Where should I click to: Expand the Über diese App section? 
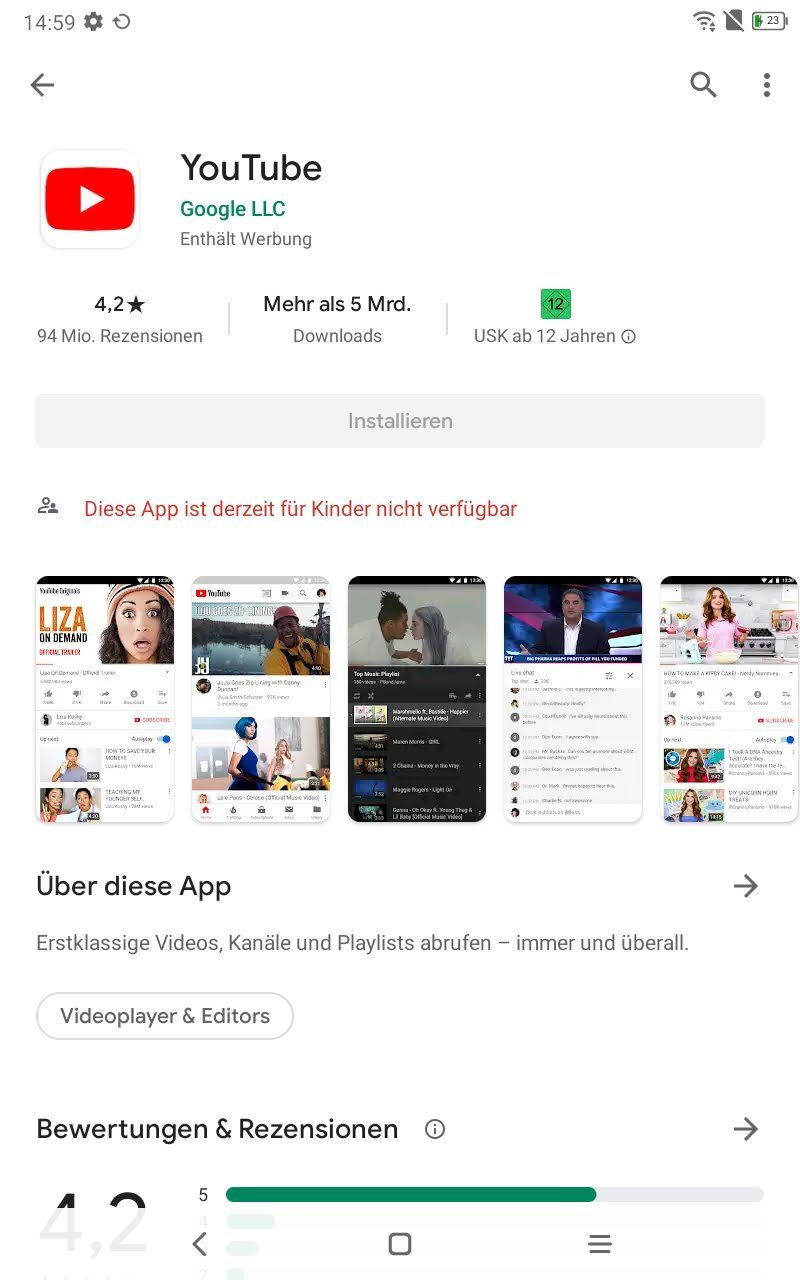745,886
